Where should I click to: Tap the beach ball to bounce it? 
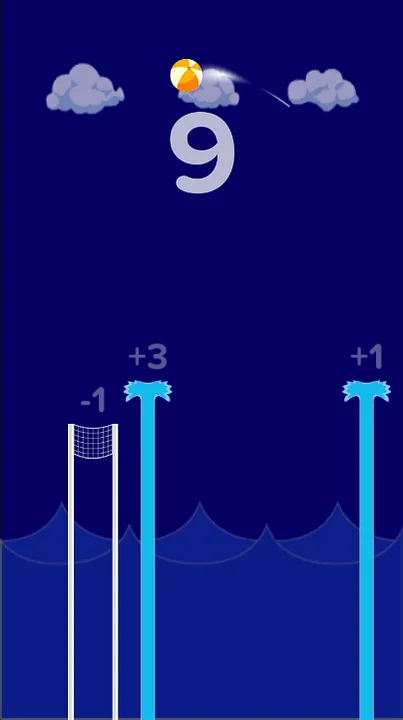(186, 75)
